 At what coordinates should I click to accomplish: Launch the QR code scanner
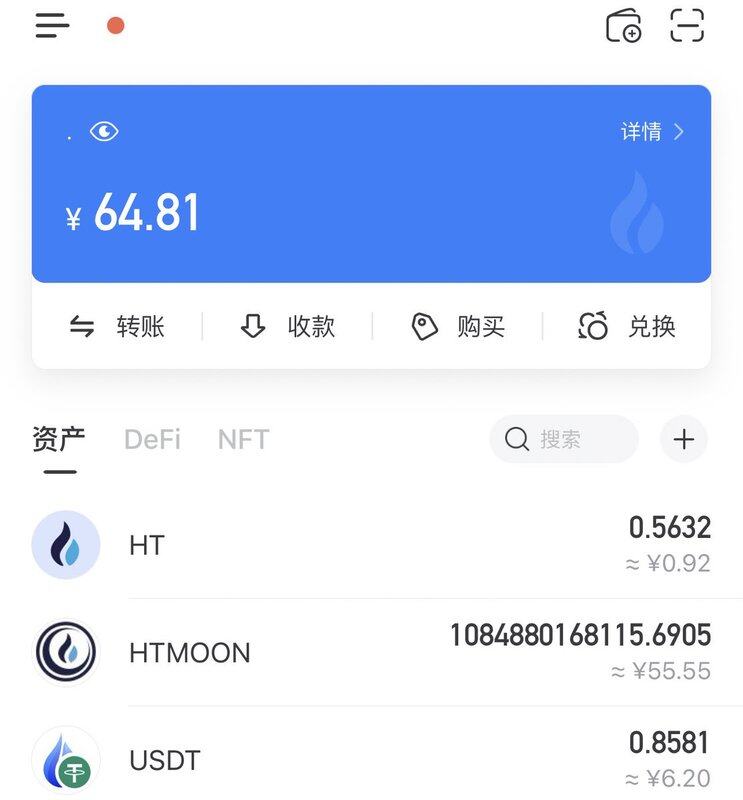(687, 26)
